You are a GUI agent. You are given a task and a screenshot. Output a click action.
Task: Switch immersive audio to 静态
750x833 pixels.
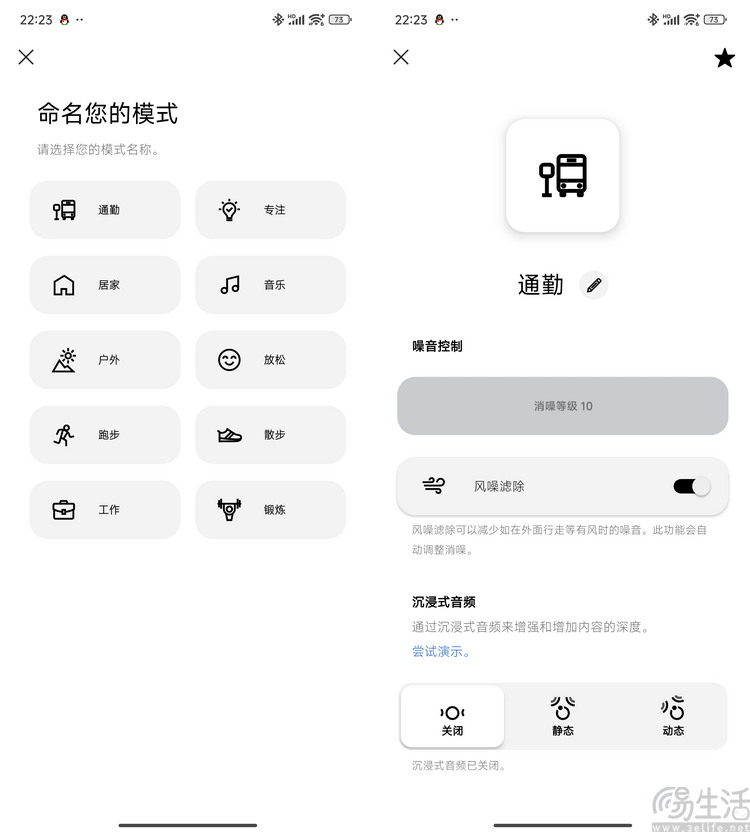(x=563, y=717)
